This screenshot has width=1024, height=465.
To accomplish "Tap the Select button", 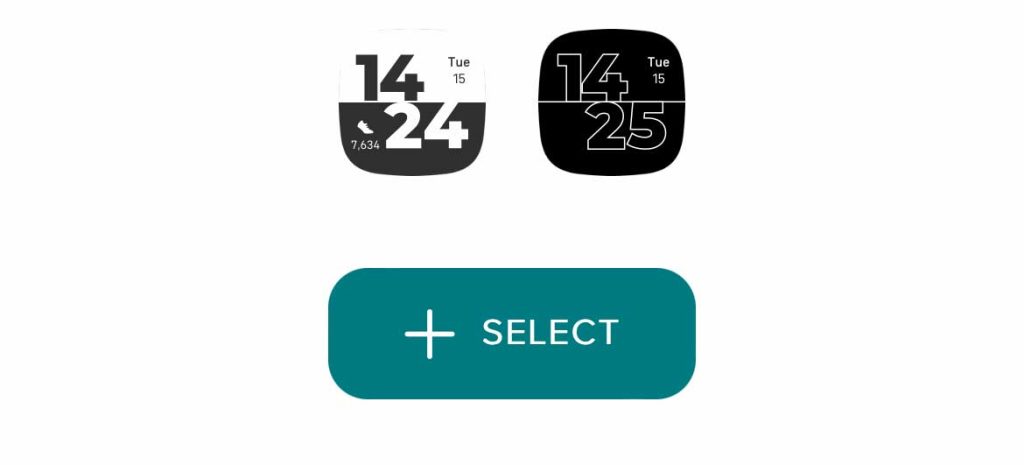I will [x=511, y=333].
